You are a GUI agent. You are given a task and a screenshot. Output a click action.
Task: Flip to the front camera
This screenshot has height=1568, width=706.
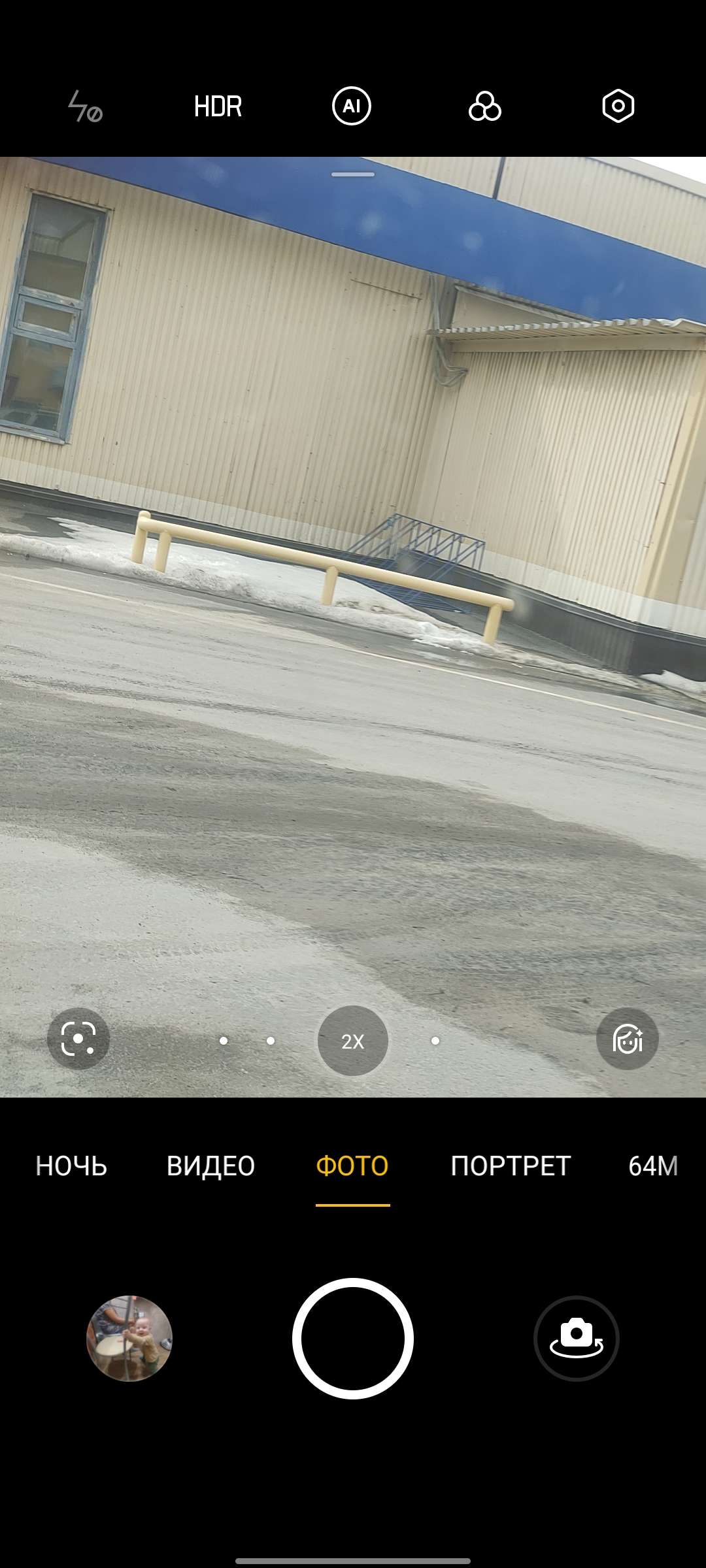pos(577,1339)
